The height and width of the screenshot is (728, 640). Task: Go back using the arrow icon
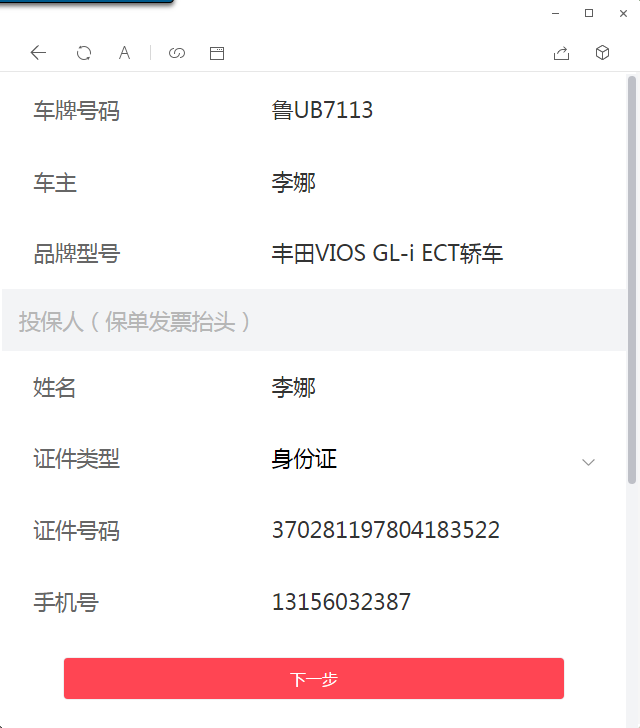[38, 53]
